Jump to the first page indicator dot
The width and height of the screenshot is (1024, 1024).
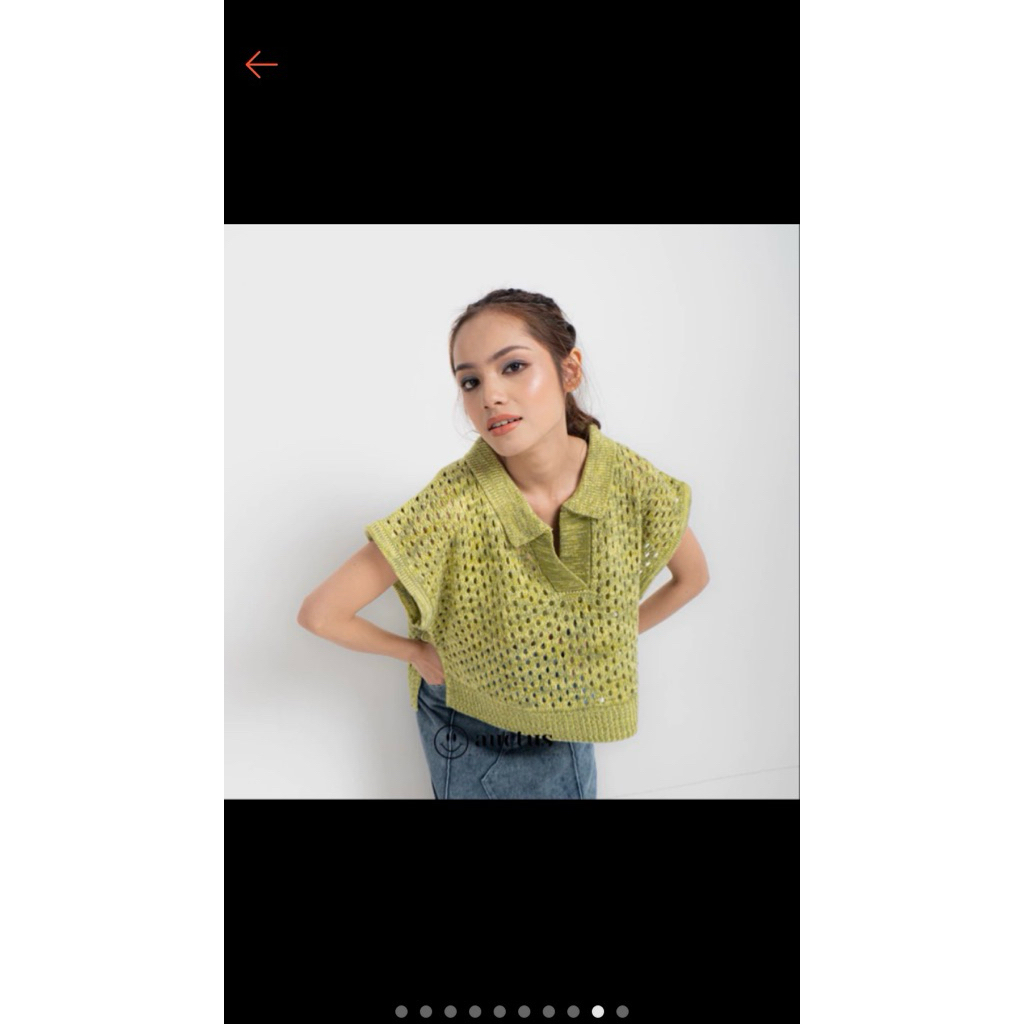click(x=401, y=1011)
